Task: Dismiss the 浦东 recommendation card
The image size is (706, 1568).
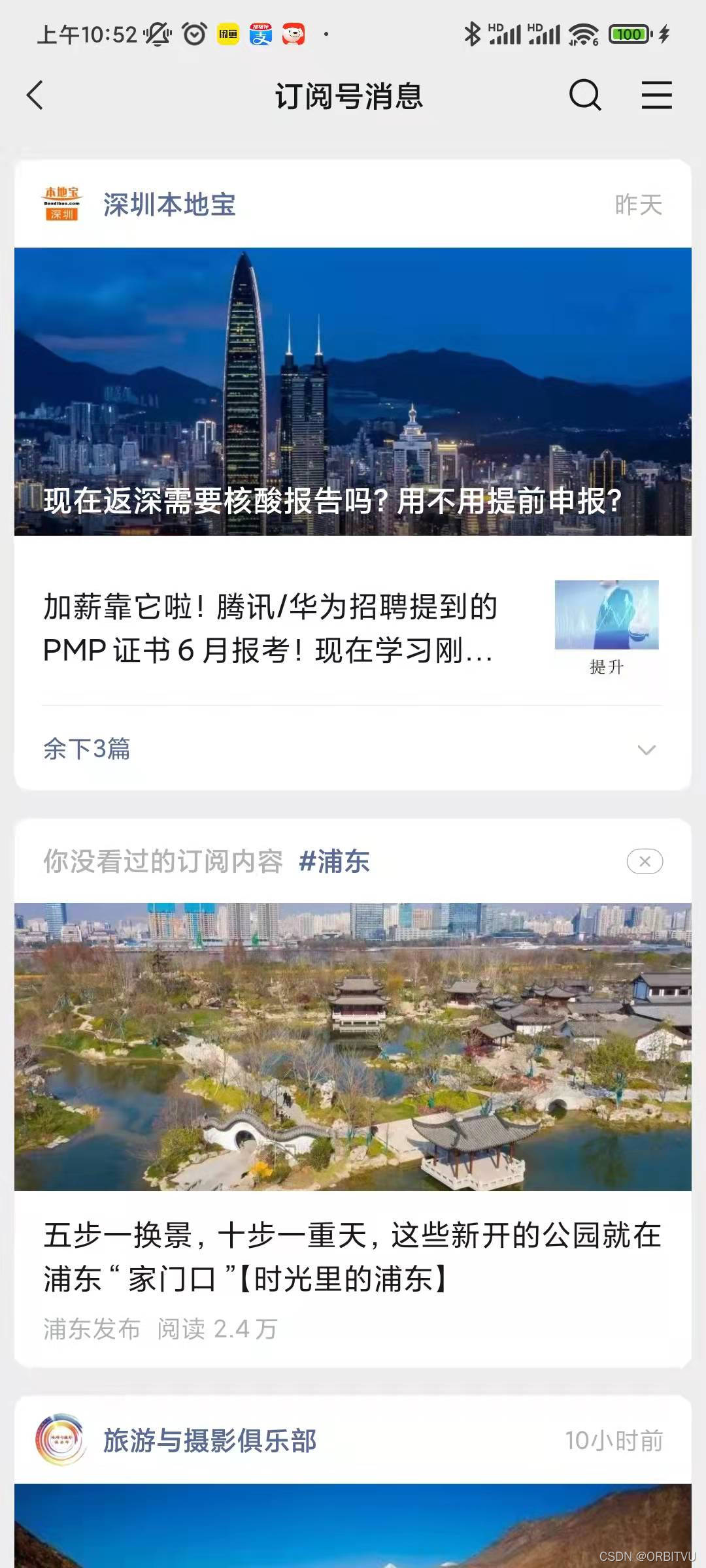Action: pos(645,862)
